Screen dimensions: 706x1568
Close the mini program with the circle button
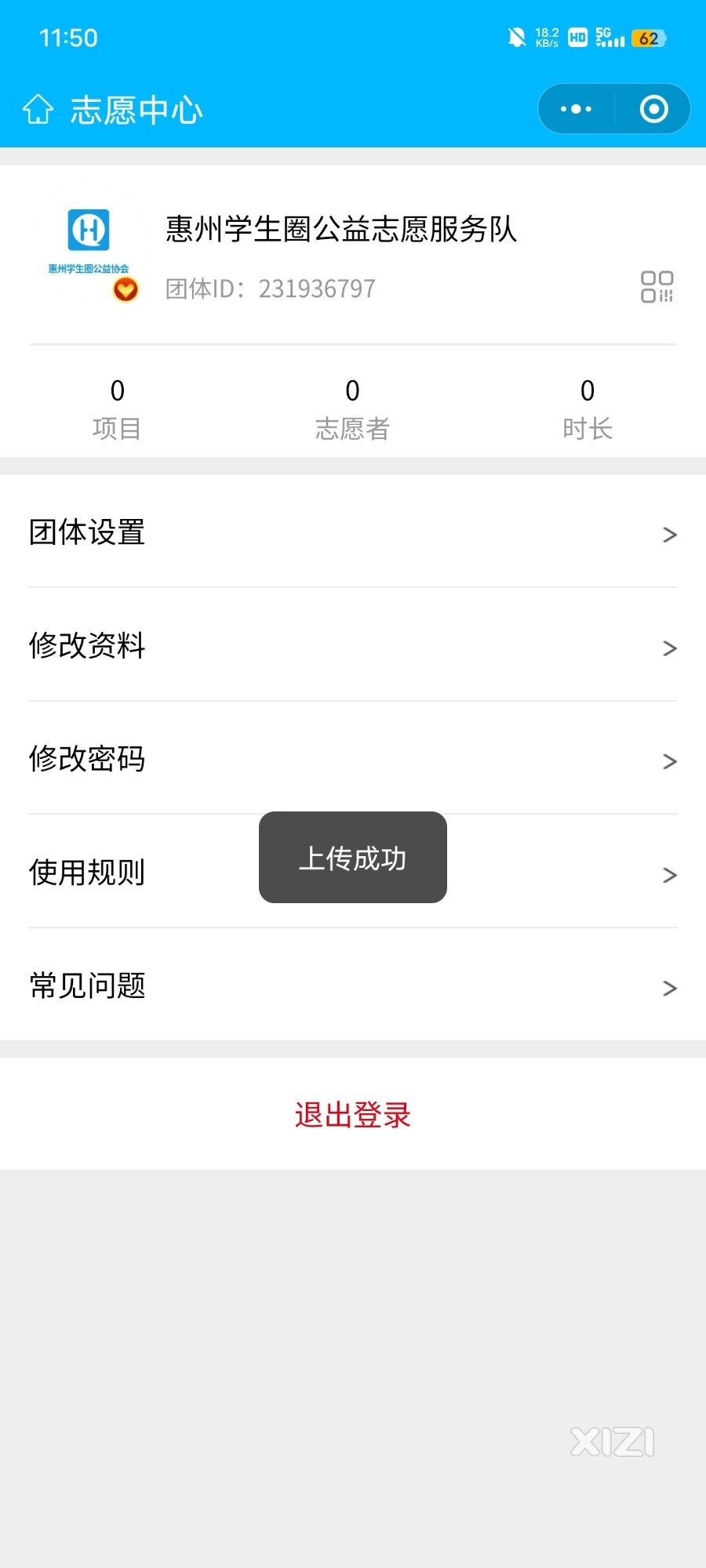point(653,109)
